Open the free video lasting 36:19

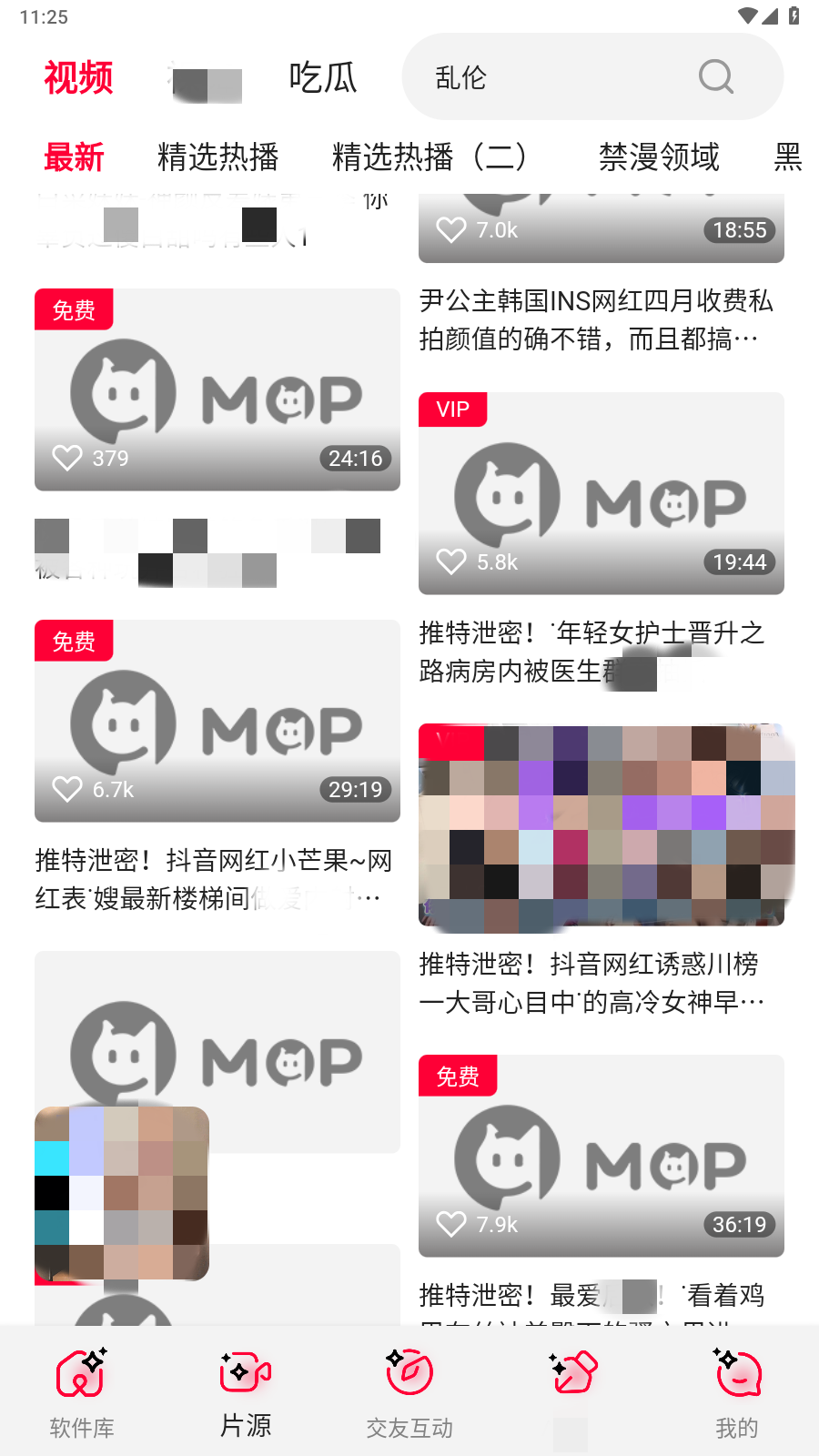601,1156
